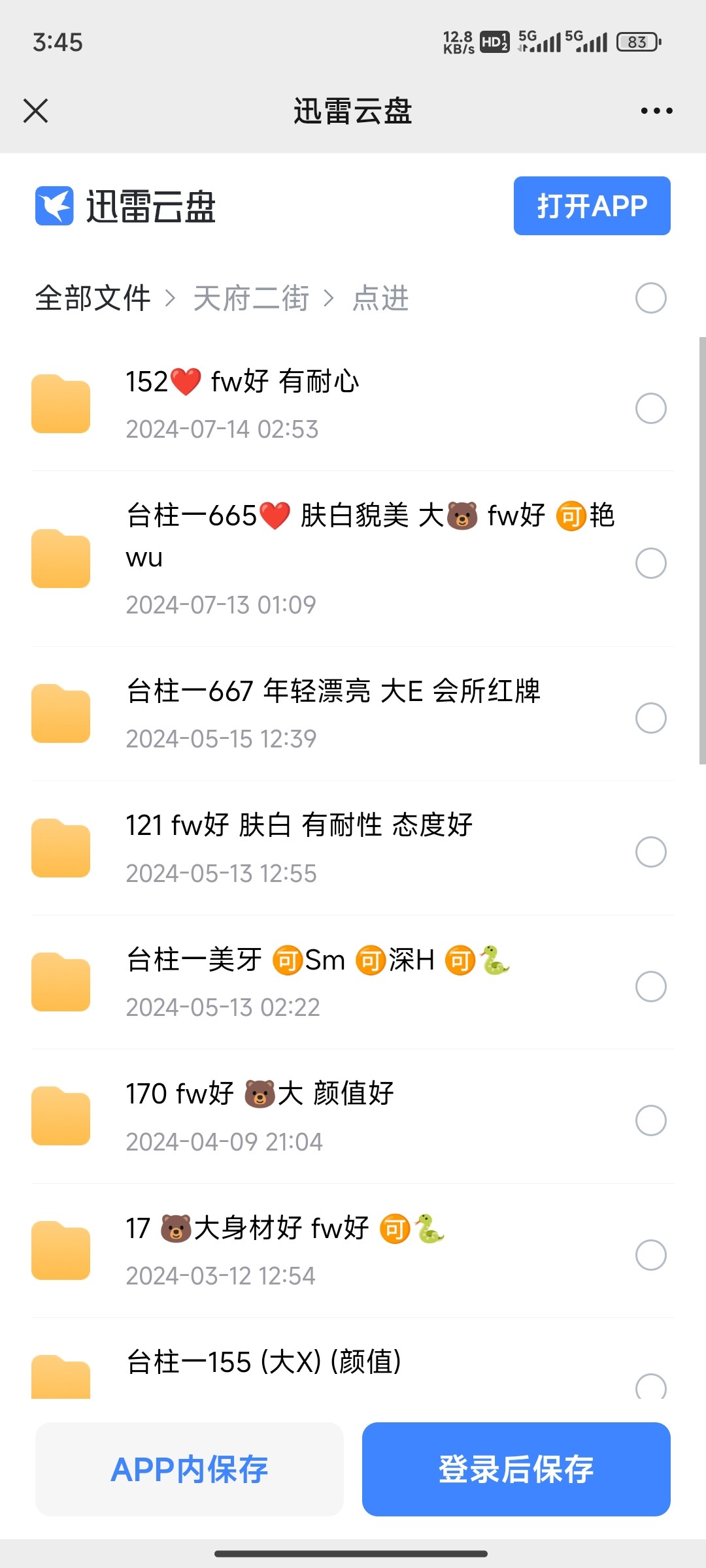Viewport: 706px width, 1568px height.
Task: Navigate back to 天府二街 folder
Action: tap(251, 299)
